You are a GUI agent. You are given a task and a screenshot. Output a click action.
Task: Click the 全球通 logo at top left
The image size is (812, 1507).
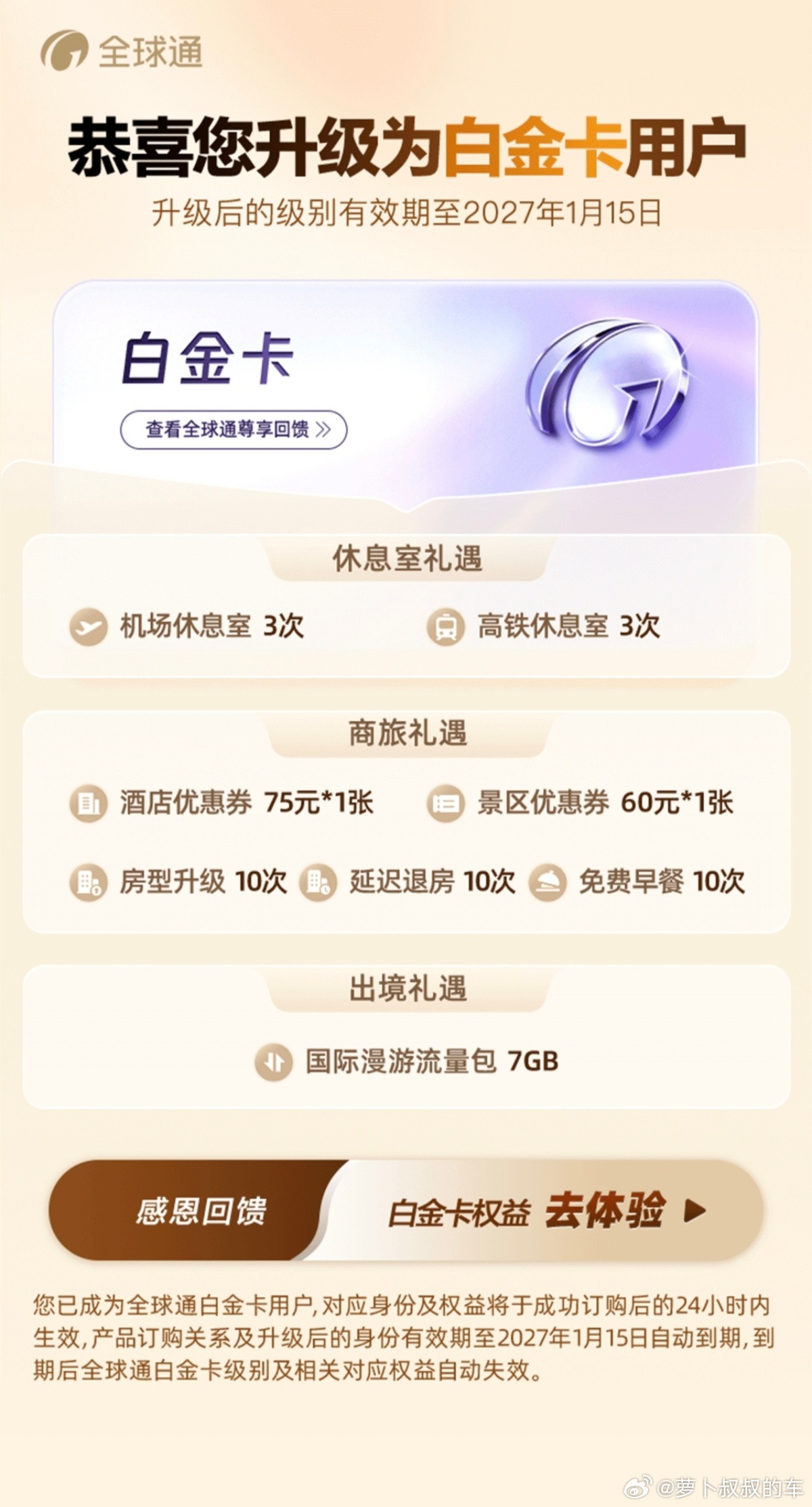(122, 49)
